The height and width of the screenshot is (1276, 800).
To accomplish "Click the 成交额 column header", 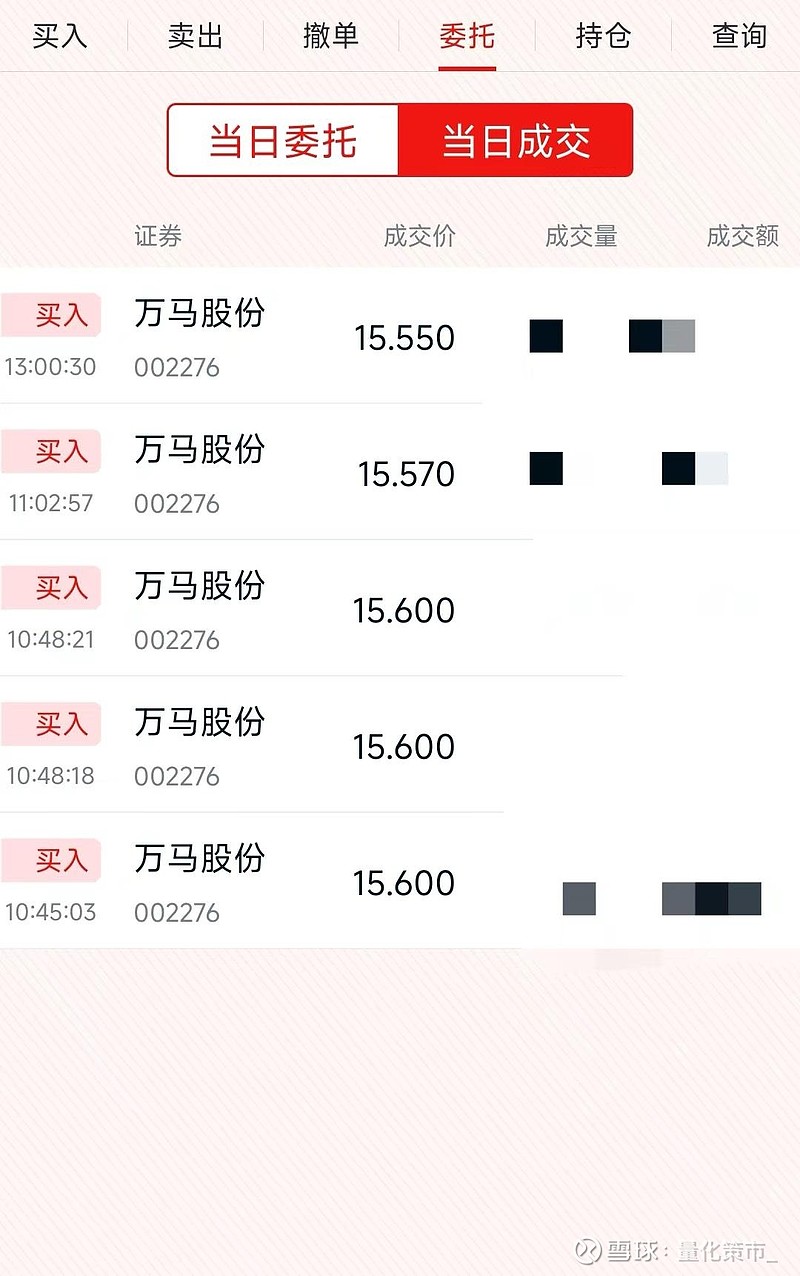I will click(x=741, y=237).
